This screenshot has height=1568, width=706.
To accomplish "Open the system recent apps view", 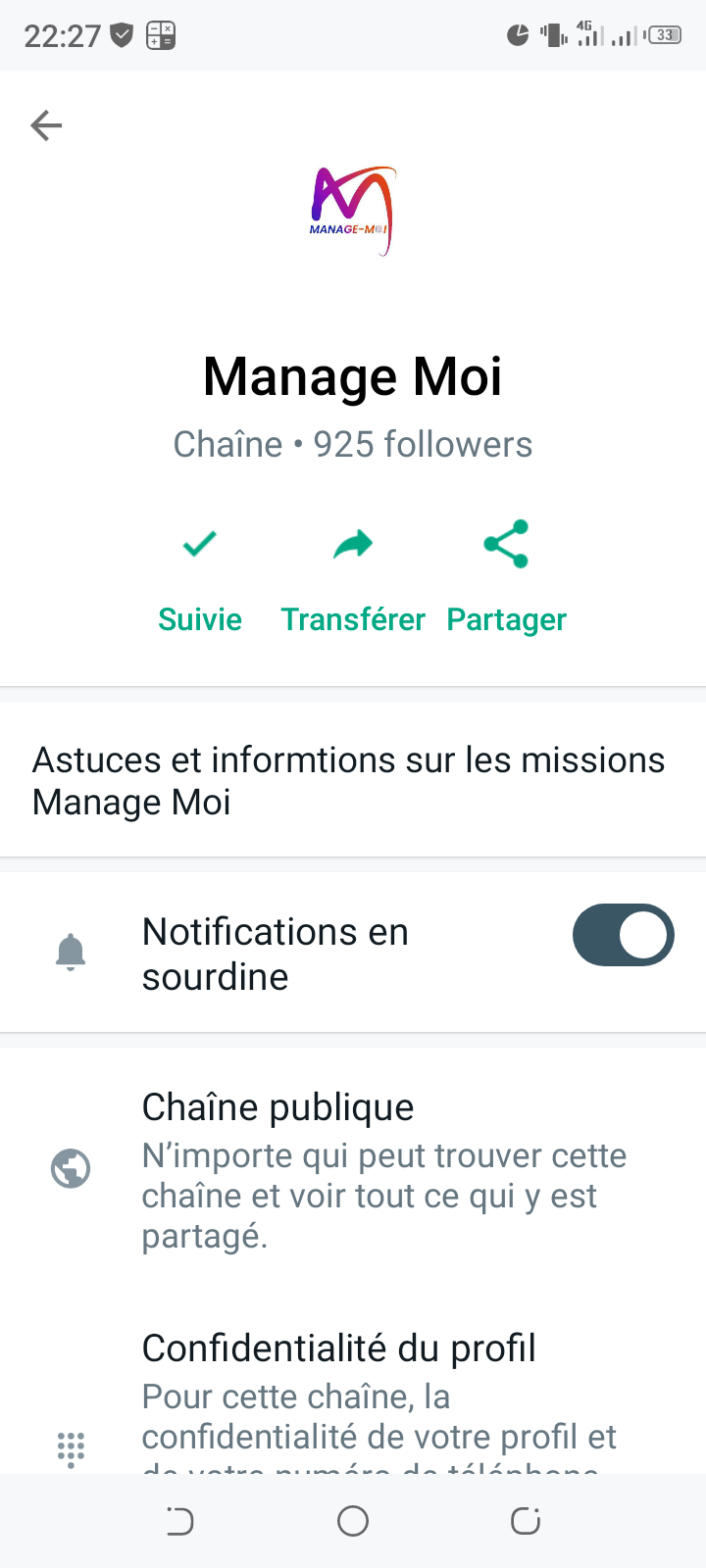I will click(526, 1521).
